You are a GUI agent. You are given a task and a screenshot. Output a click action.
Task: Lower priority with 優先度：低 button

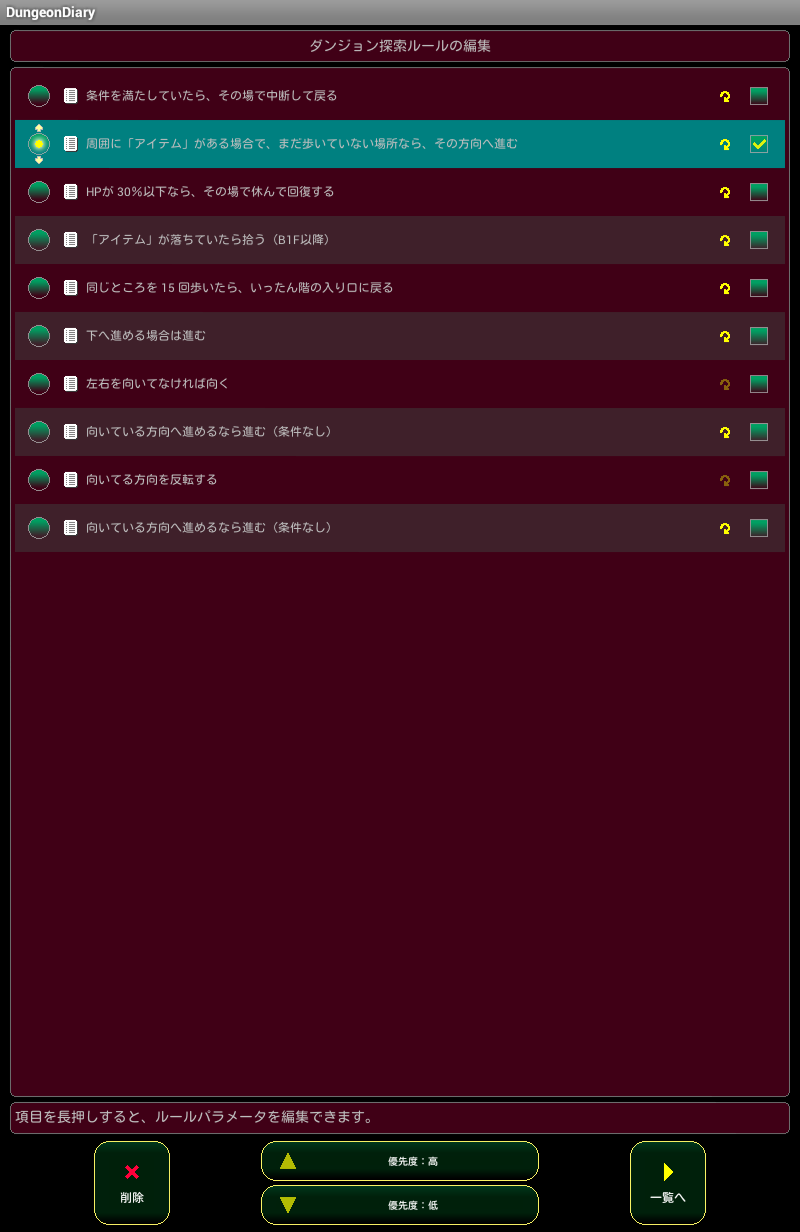[400, 1205]
